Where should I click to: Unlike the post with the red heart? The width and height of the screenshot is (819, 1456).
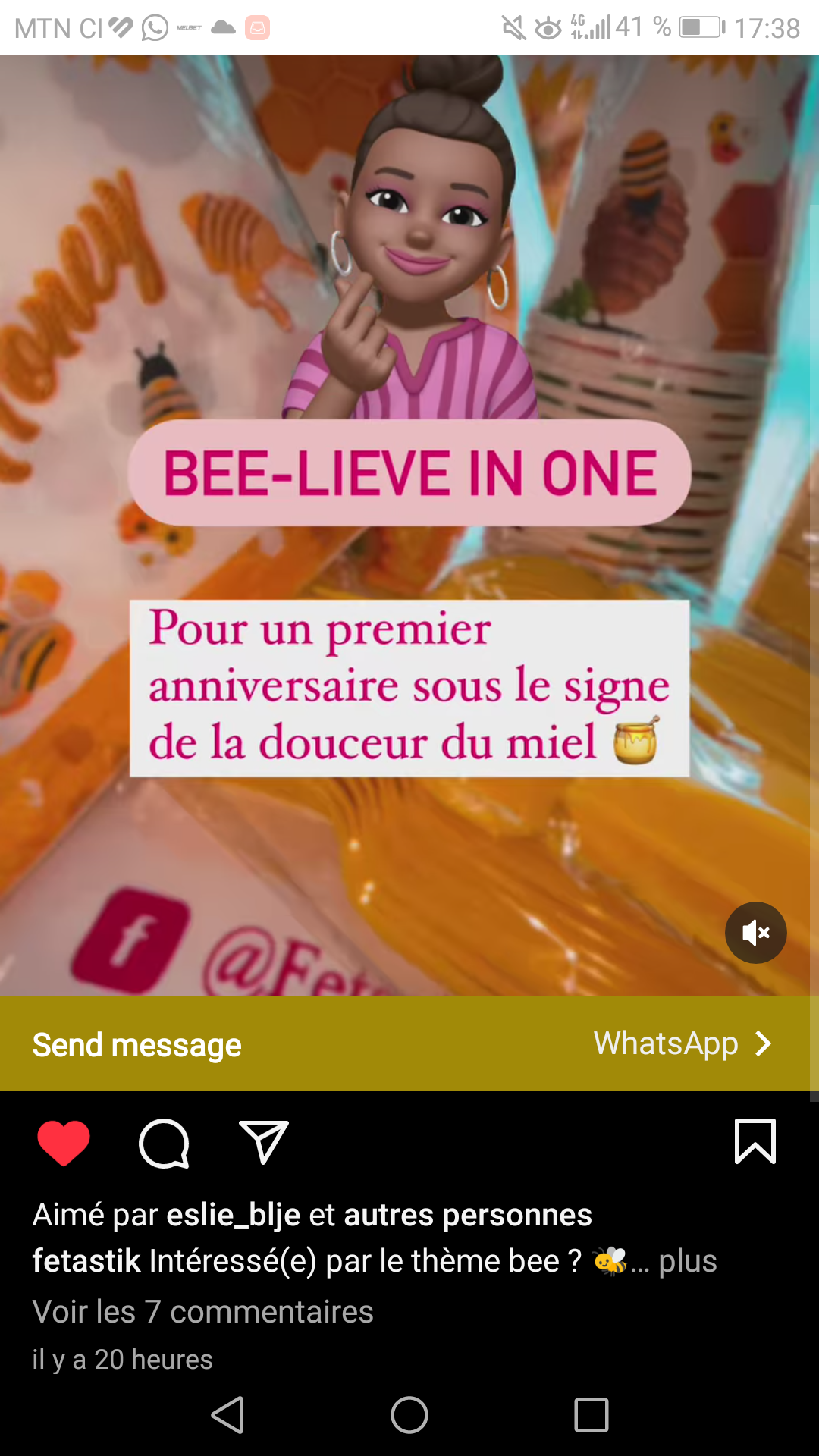64,1142
